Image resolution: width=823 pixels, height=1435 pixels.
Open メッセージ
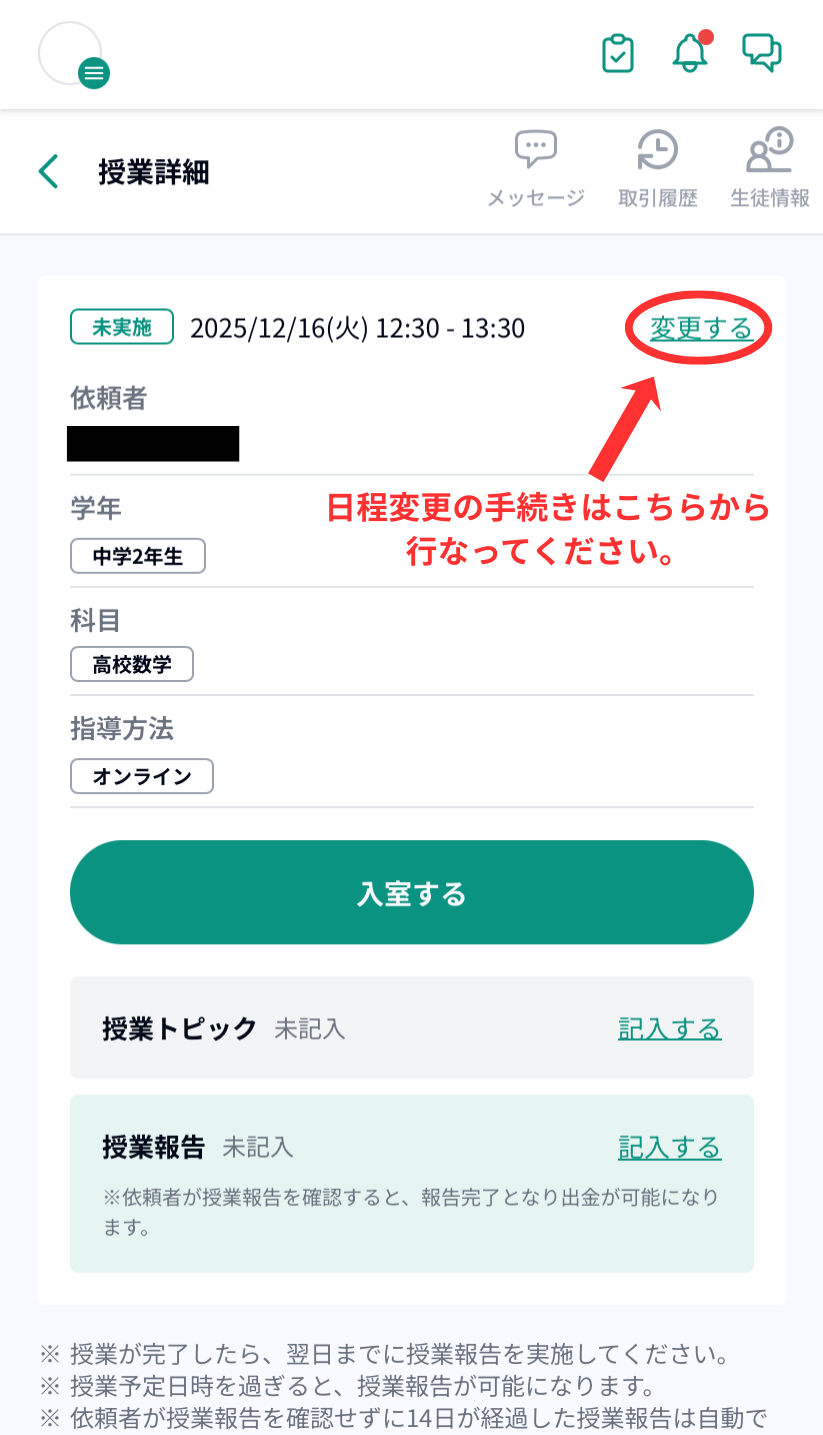[536, 170]
